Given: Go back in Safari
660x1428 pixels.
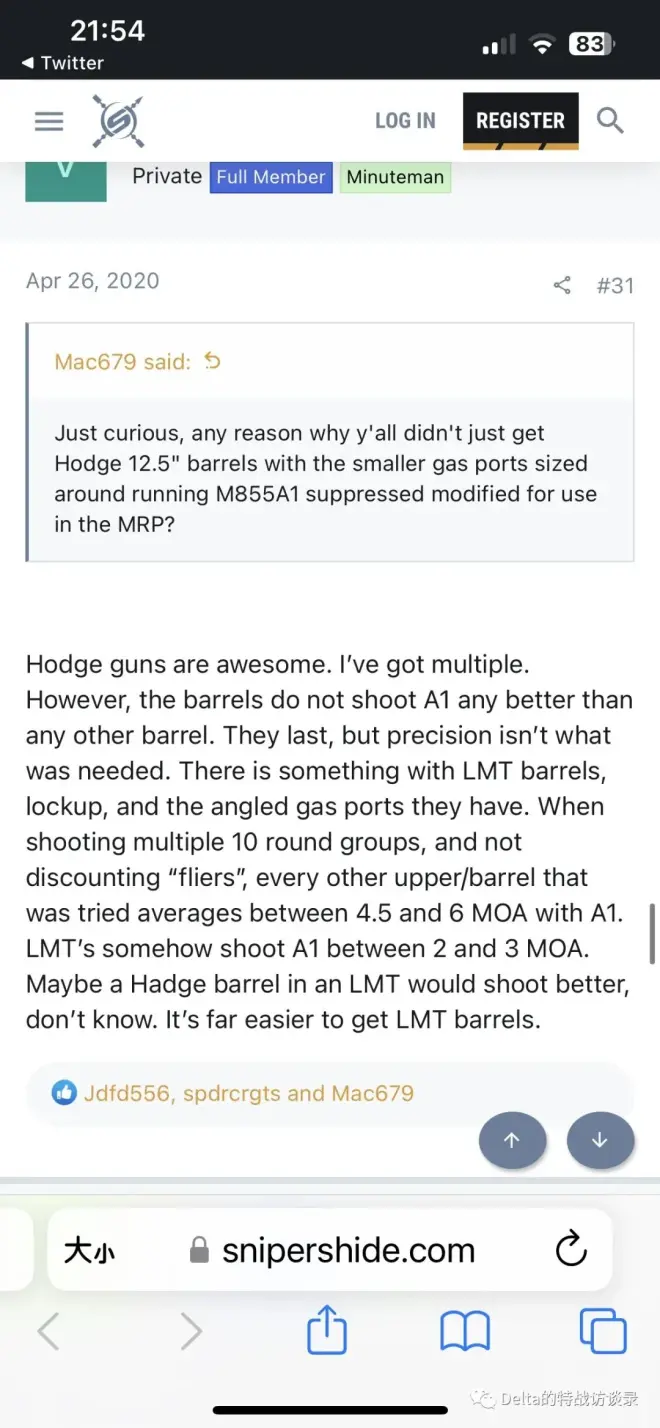Looking at the screenshot, I should [48, 1331].
